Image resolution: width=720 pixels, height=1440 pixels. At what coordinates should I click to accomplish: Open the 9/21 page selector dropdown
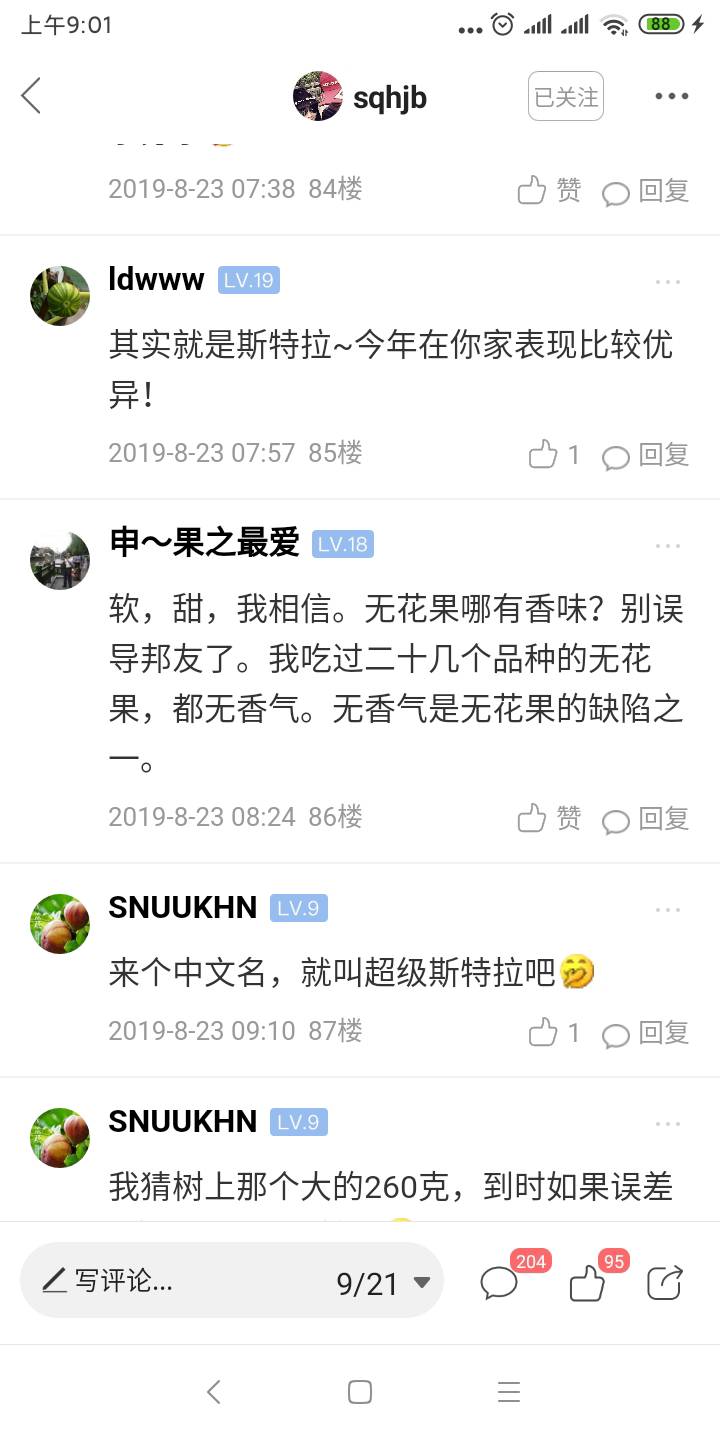[x=384, y=1283]
